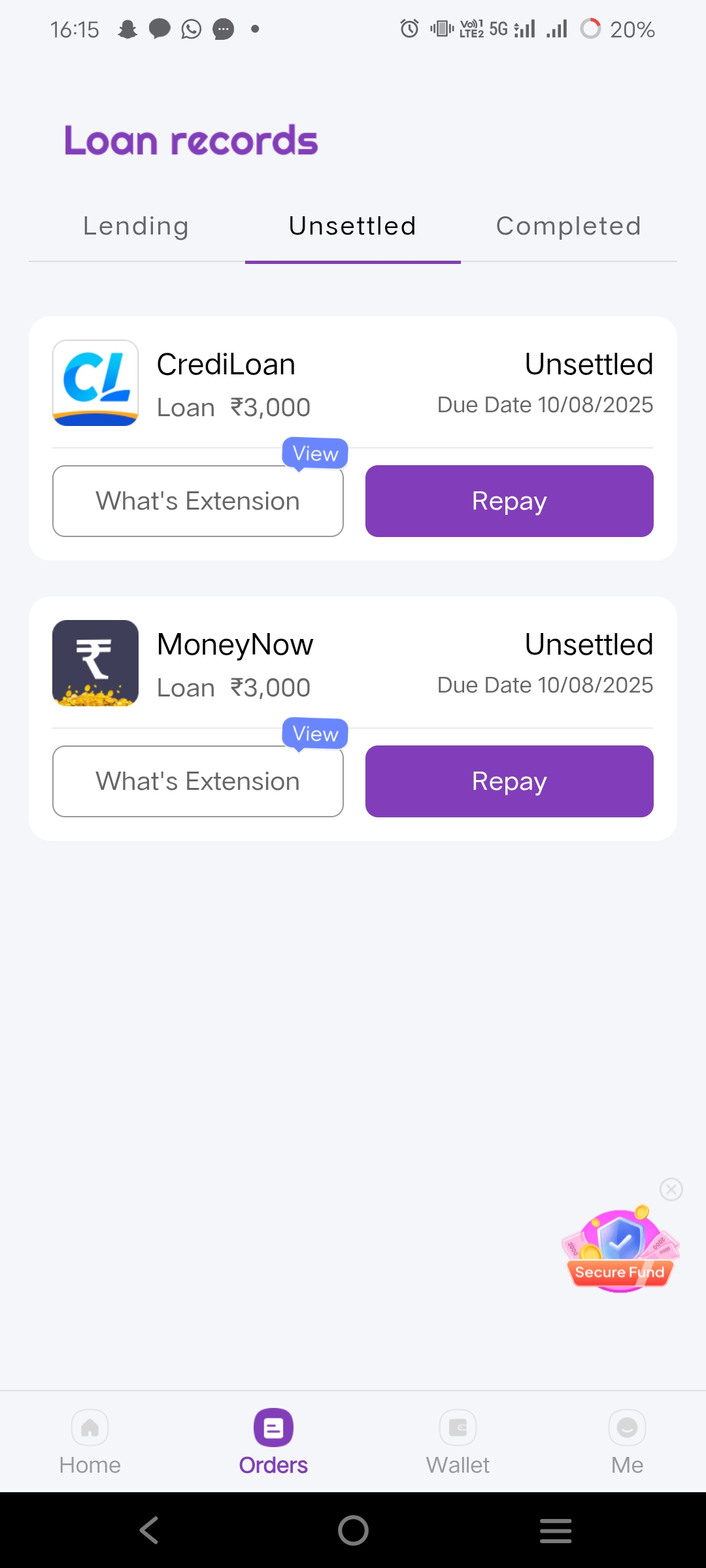This screenshot has height=1568, width=706.
Task: Dismiss the Secure Fund floating badge
Action: coord(671,1189)
